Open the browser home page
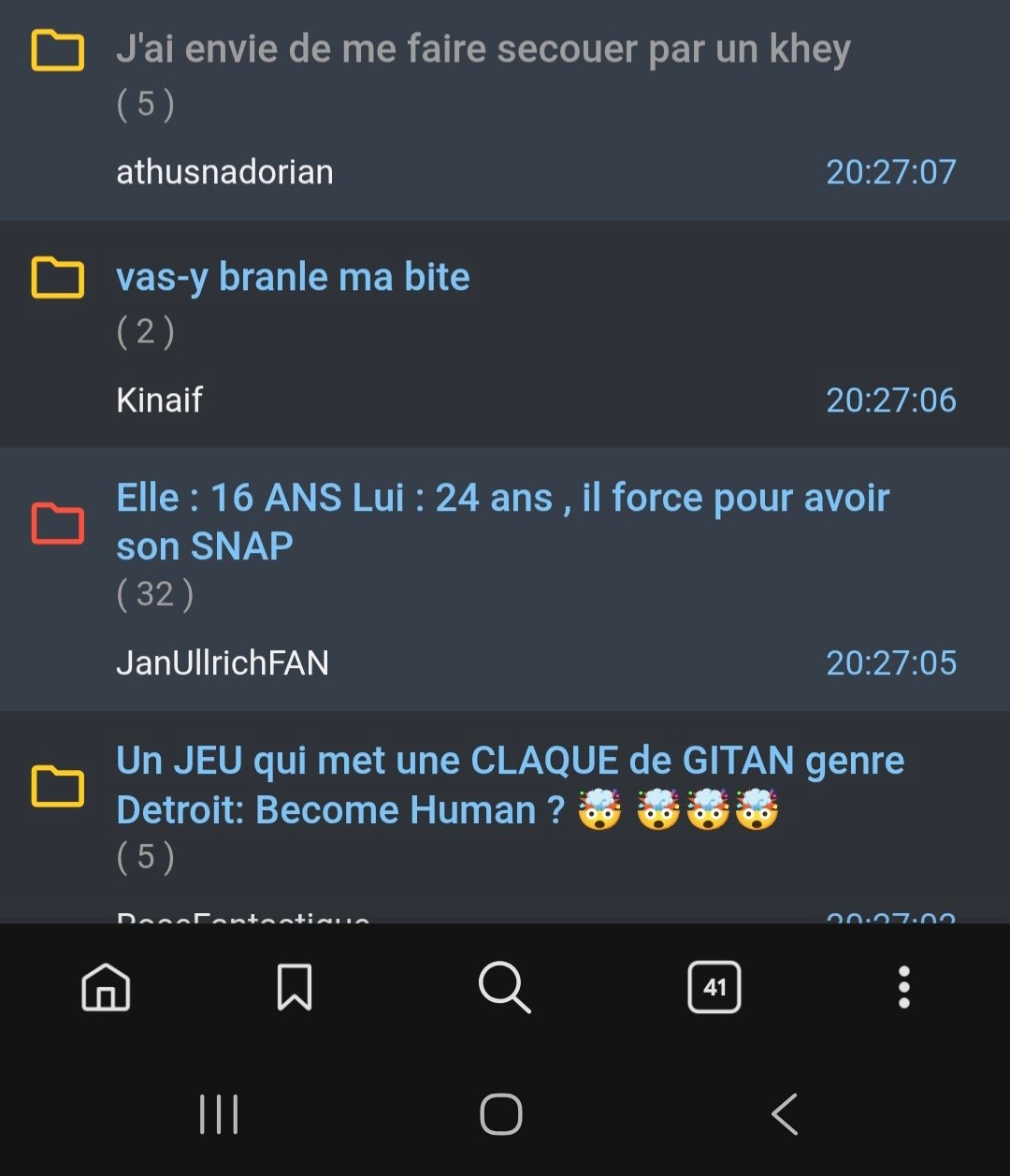This screenshot has width=1010, height=1176. pyautogui.click(x=106, y=987)
